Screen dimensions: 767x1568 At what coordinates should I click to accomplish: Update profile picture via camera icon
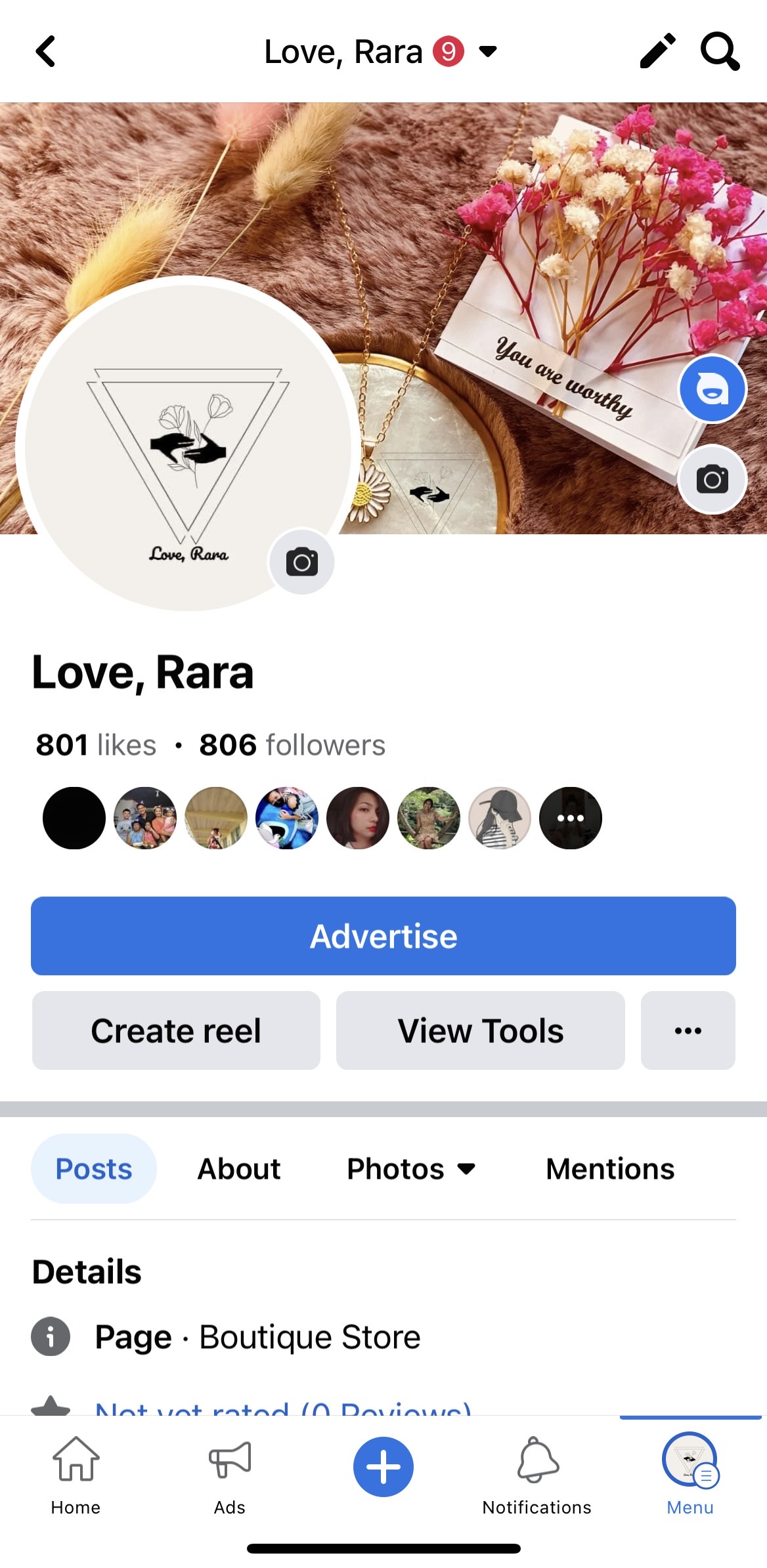pos(301,562)
